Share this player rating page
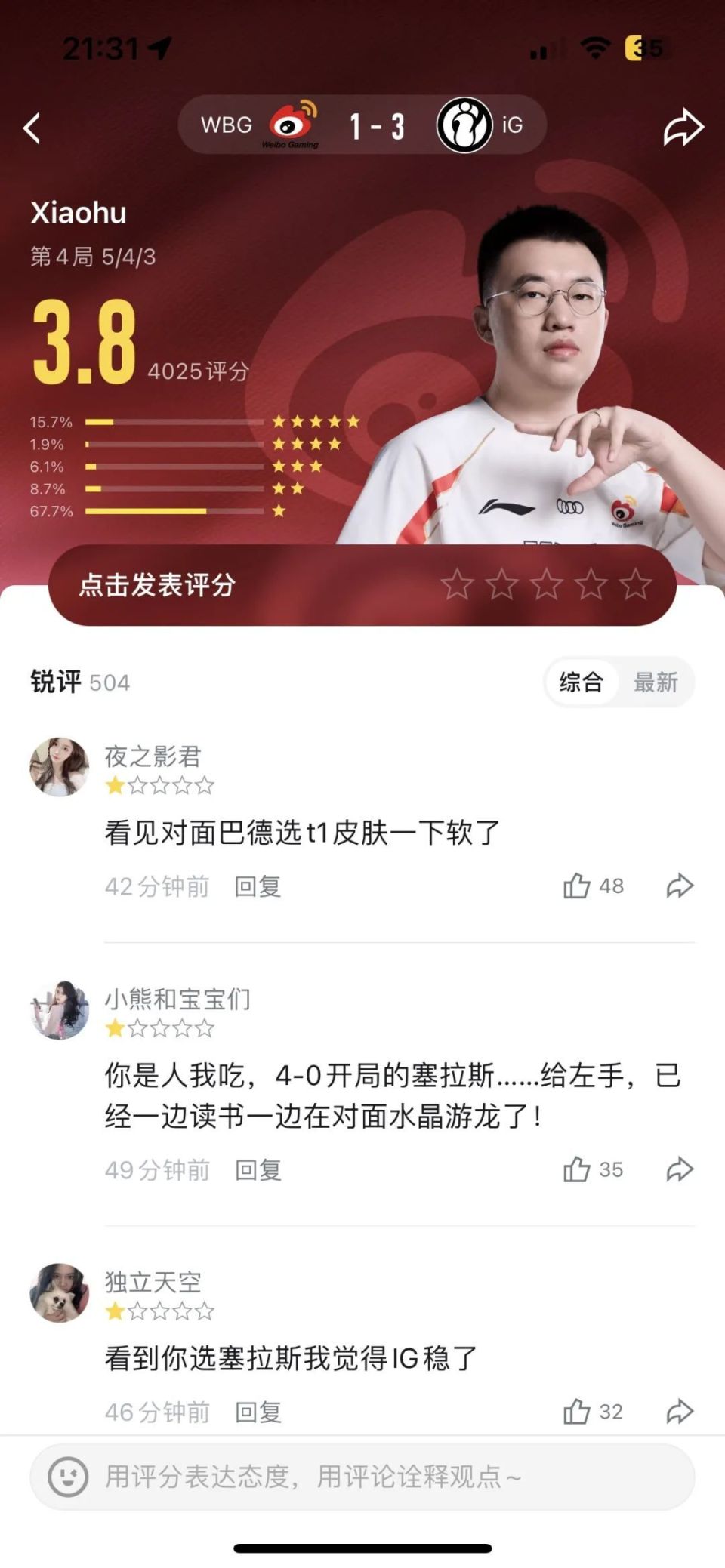The height and width of the screenshot is (1568, 725). [x=683, y=127]
